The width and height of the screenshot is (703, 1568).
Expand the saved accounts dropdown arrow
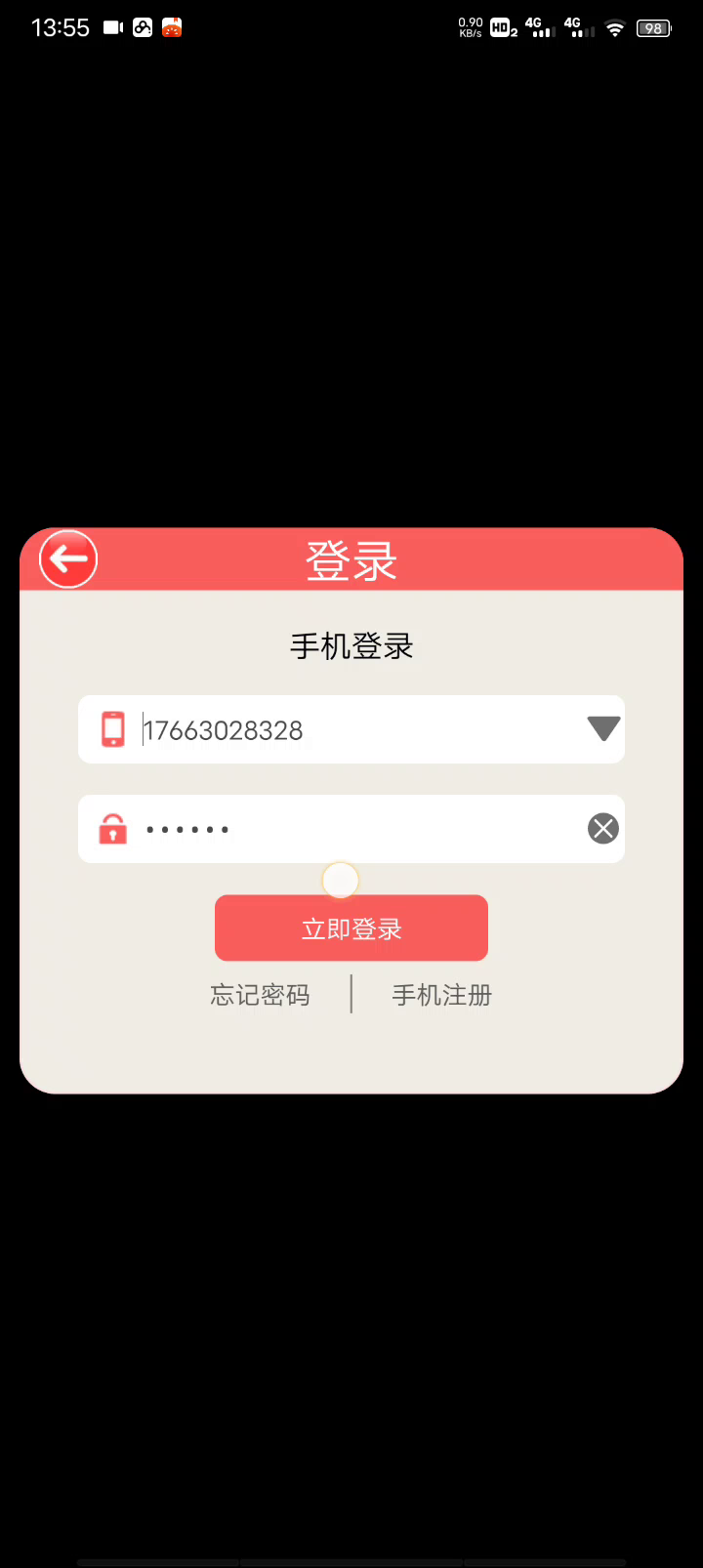(x=603, y=729)
